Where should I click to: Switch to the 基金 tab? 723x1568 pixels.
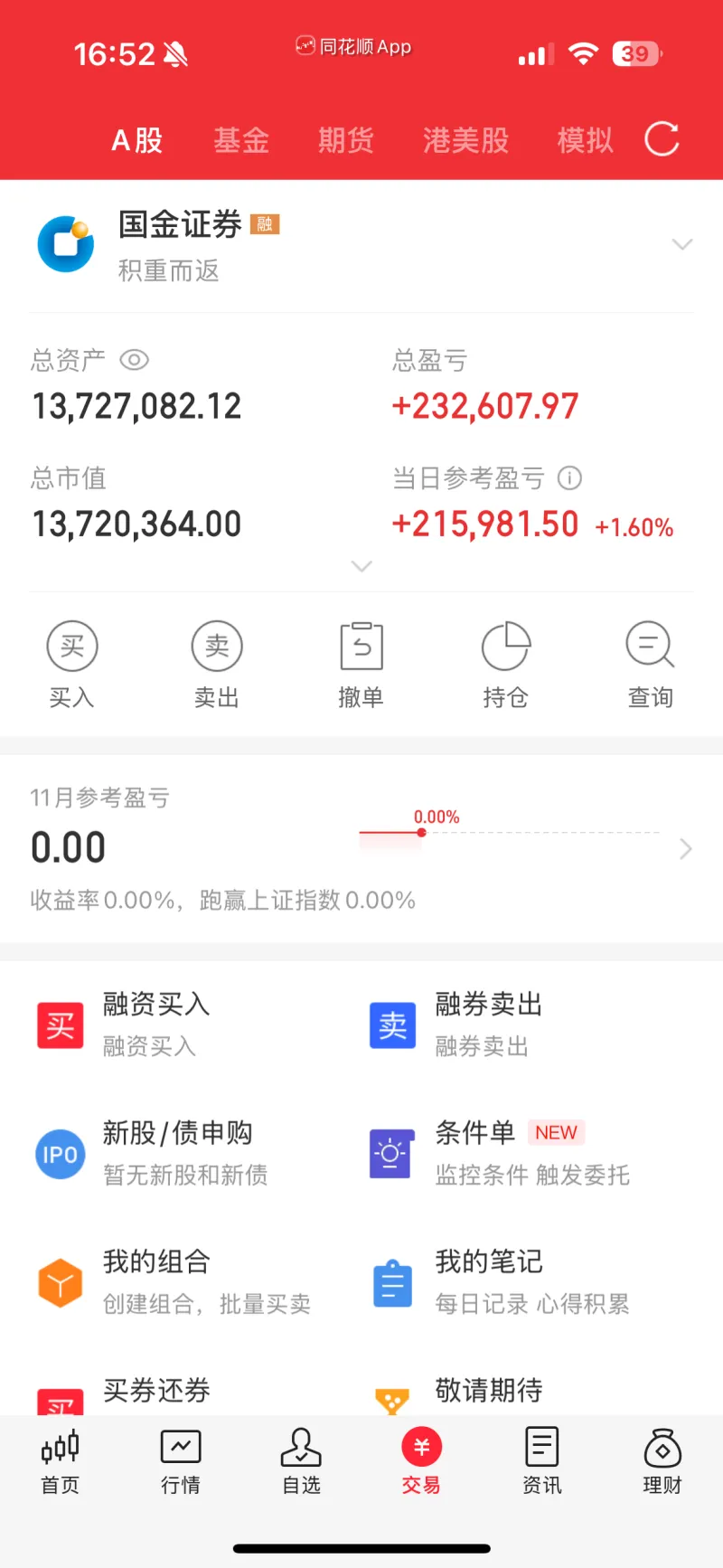coord(241,140)
